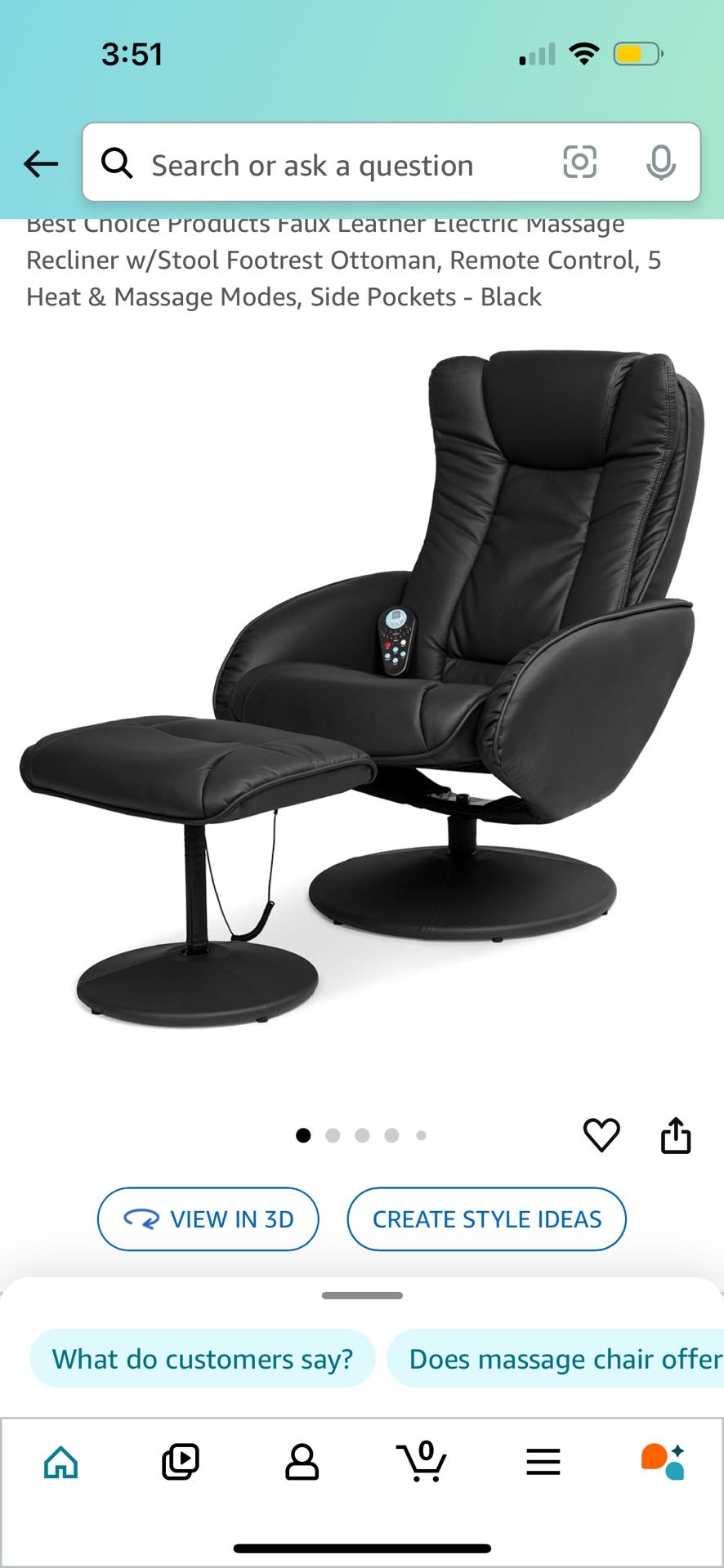Viewport: 724px width, 1568px height.
Task: Open the video shopping feed
Action: click(x=181, y=1462)
